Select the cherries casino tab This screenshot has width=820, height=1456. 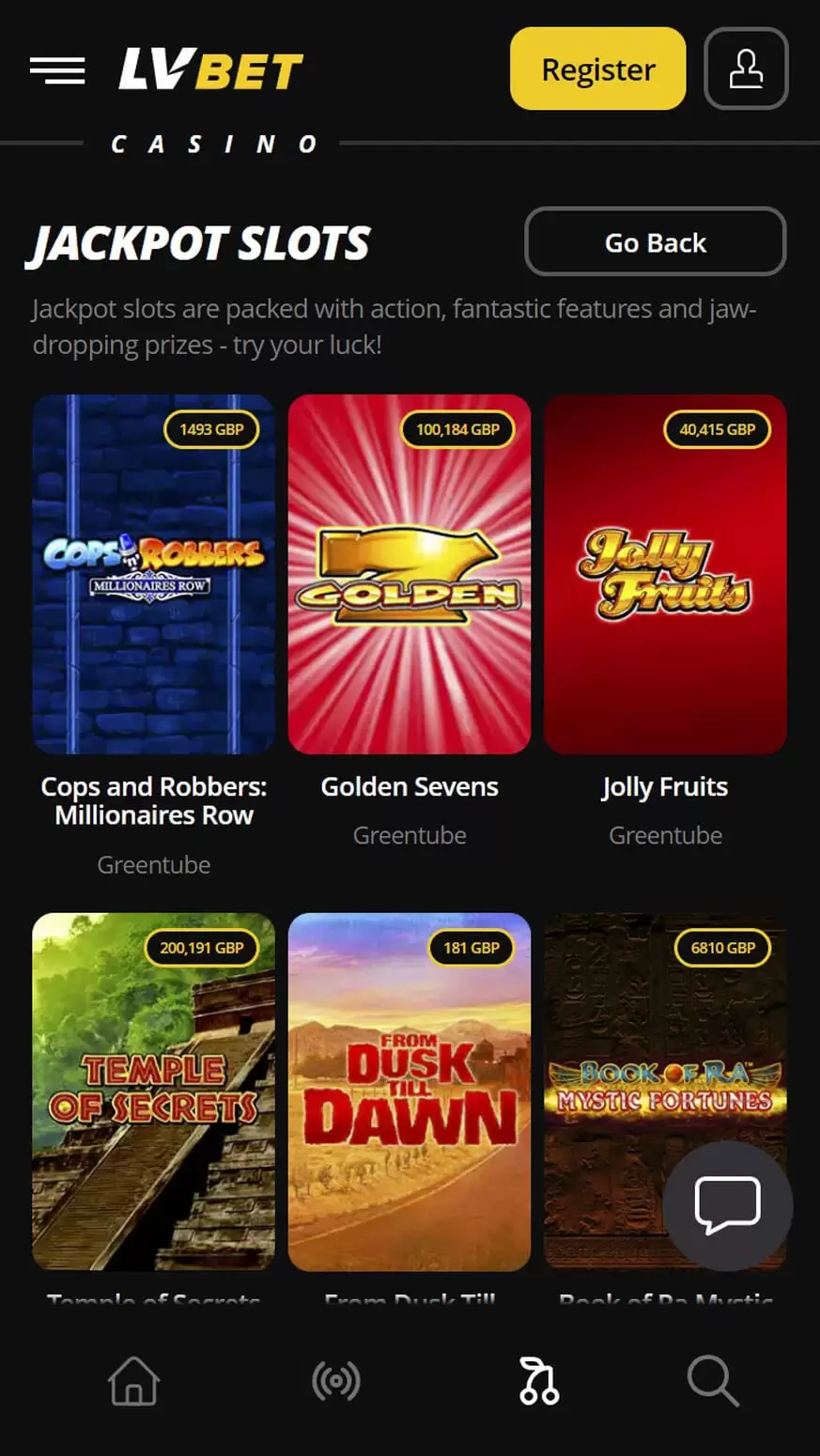[538, 1381]
